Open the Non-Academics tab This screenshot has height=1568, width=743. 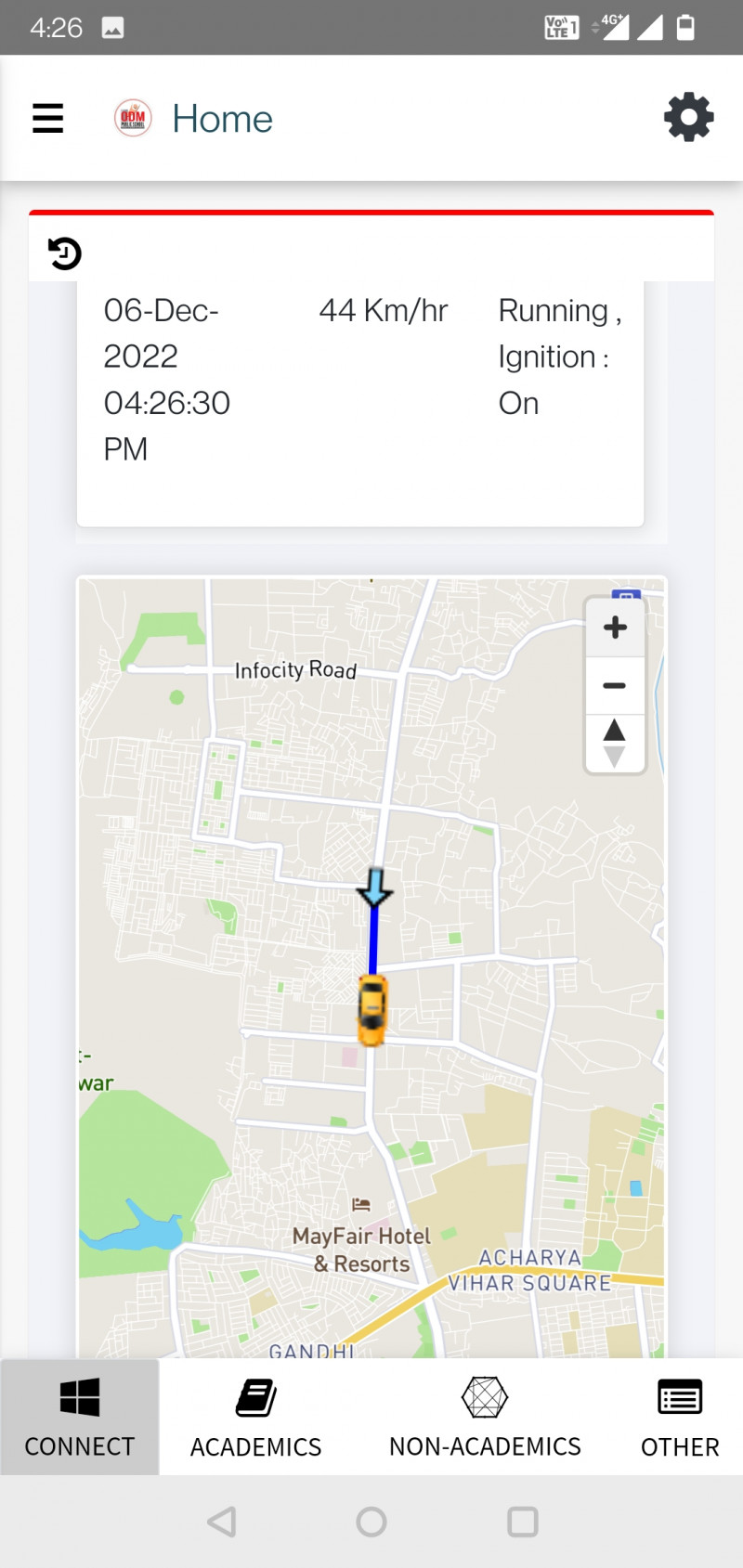click(485, 1418)
